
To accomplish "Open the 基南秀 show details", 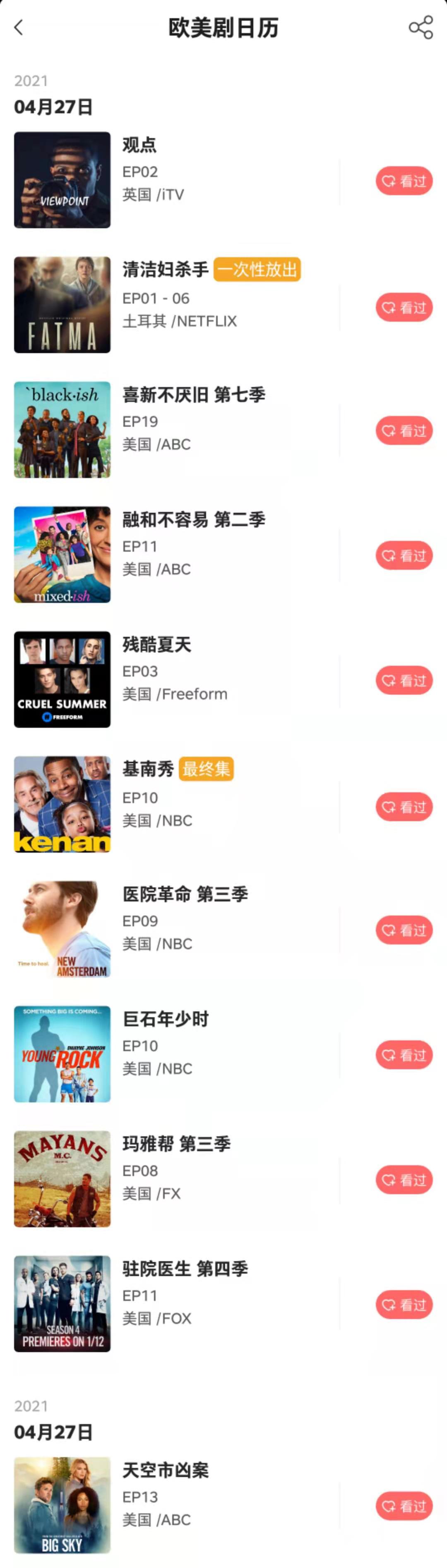I will (148, 770).
